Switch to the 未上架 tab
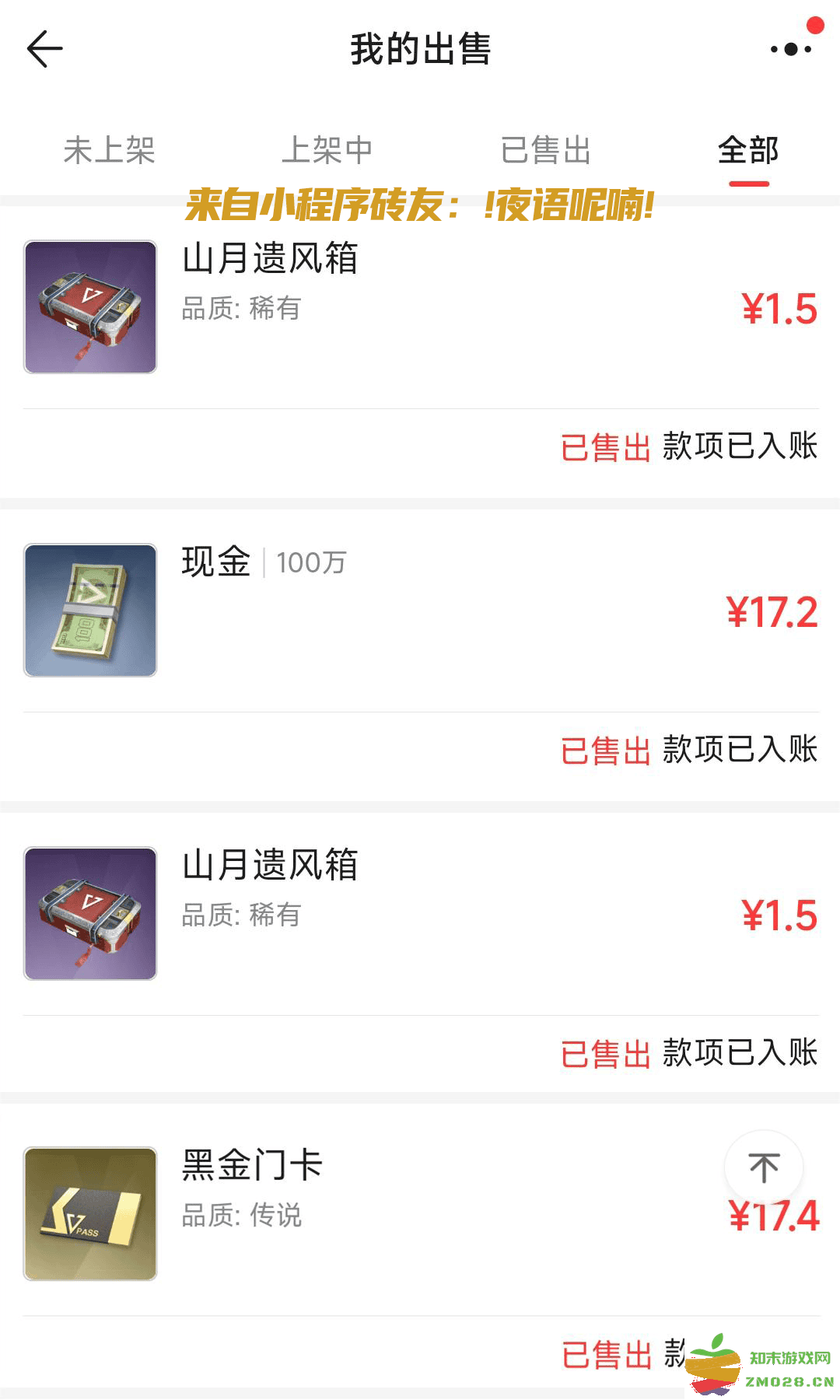 [x=109, y=152]
